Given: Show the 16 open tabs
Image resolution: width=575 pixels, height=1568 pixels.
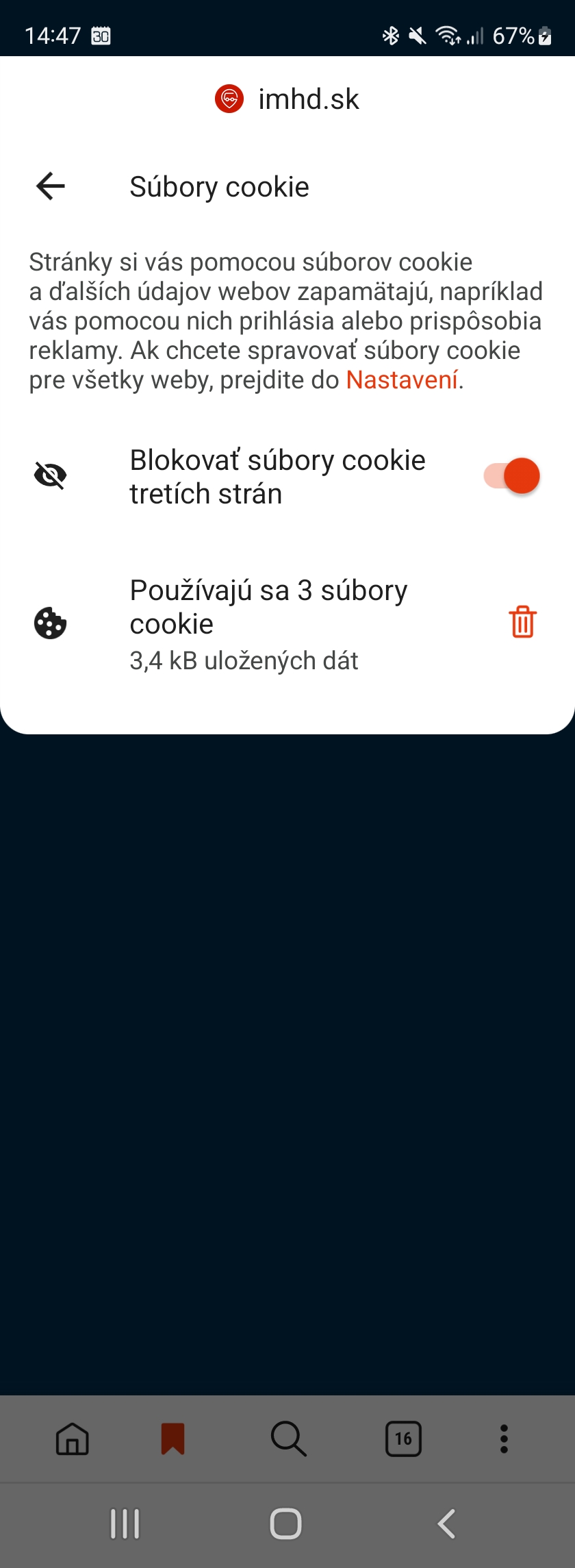Looking at the screenshot, I should (403, 1439).
